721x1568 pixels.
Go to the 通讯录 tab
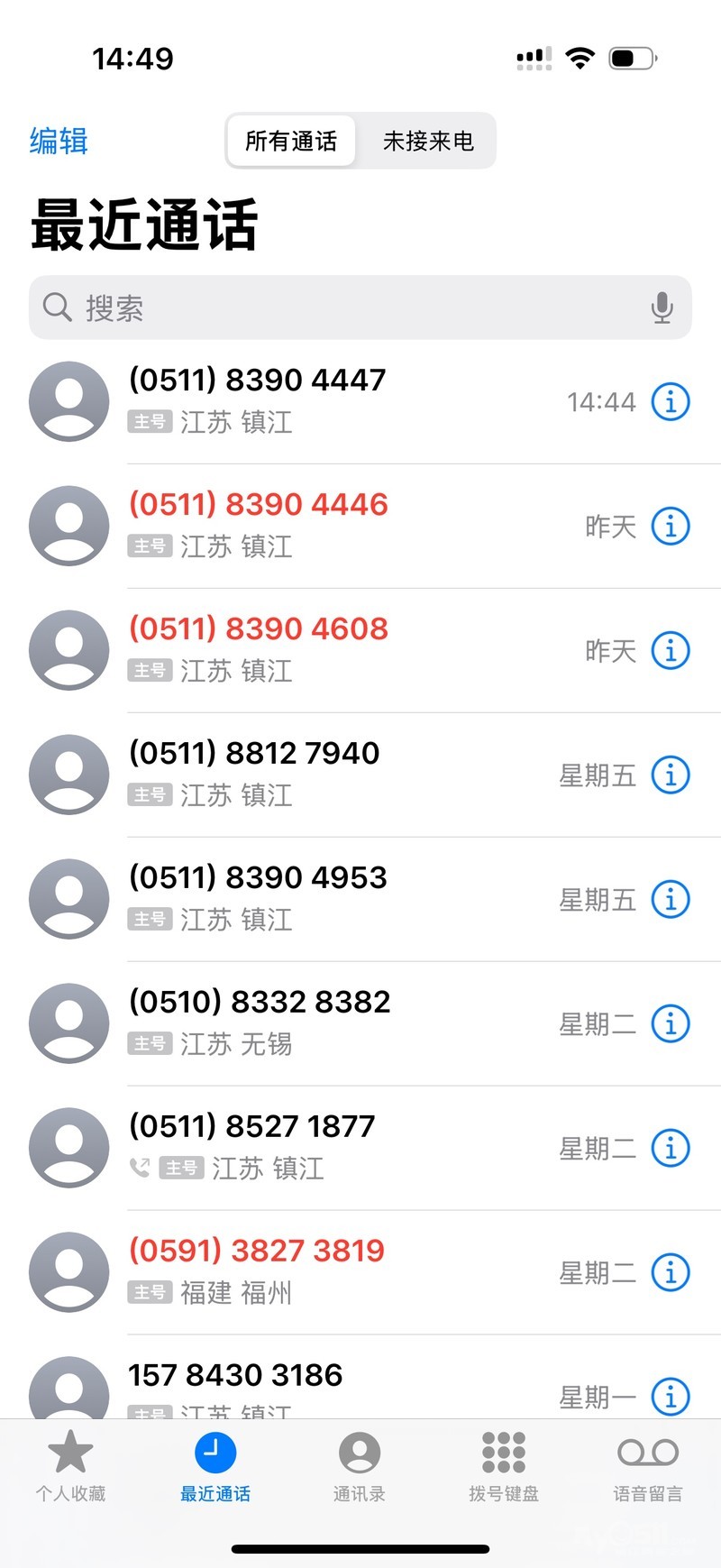pos(359,1467)
